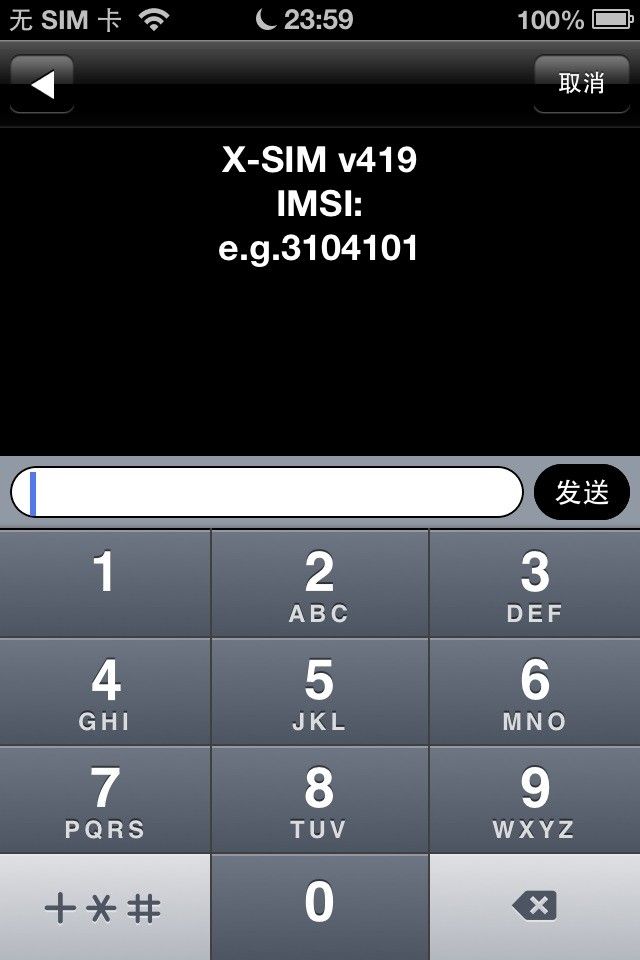Enter digit 6 MNO on the keypad
The height and width of the screenshot is (960, 640).
535,692
